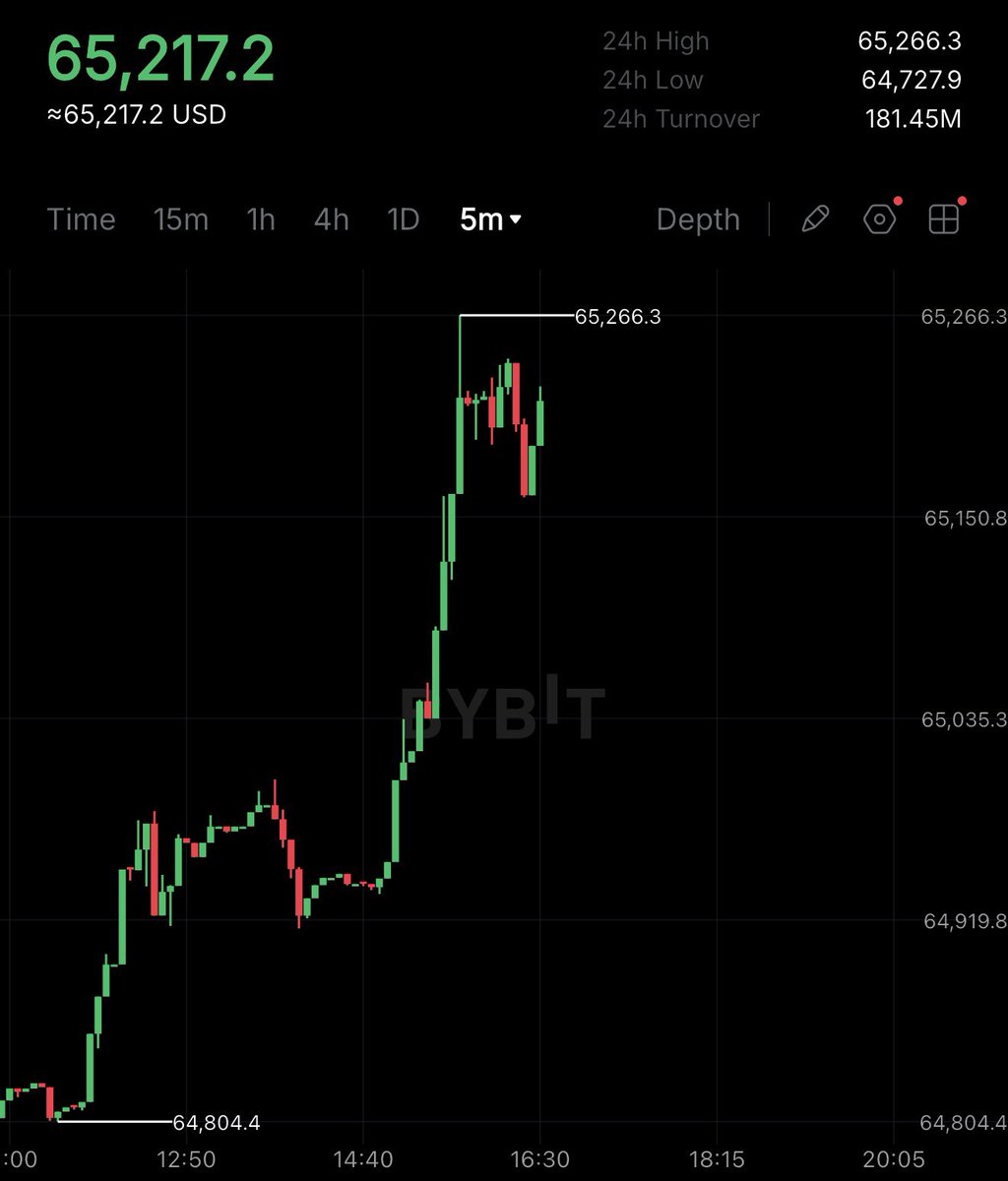Select the 15m timeframe
The width and height of the screenshot is (1008, 1181).
click(x=181, y=219)
